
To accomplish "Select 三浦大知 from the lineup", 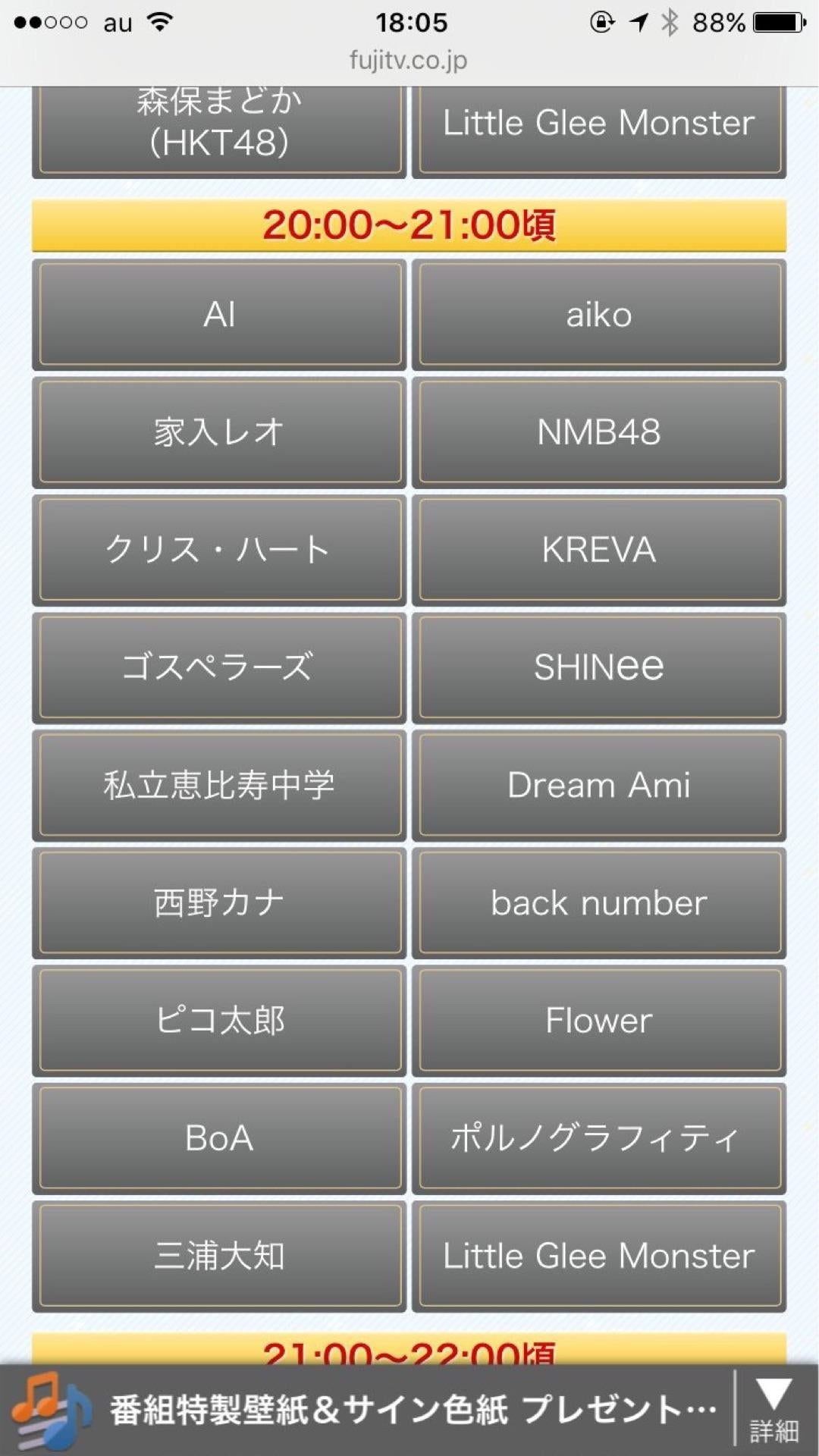I will pyautogui.click(x=219, y=1255).
